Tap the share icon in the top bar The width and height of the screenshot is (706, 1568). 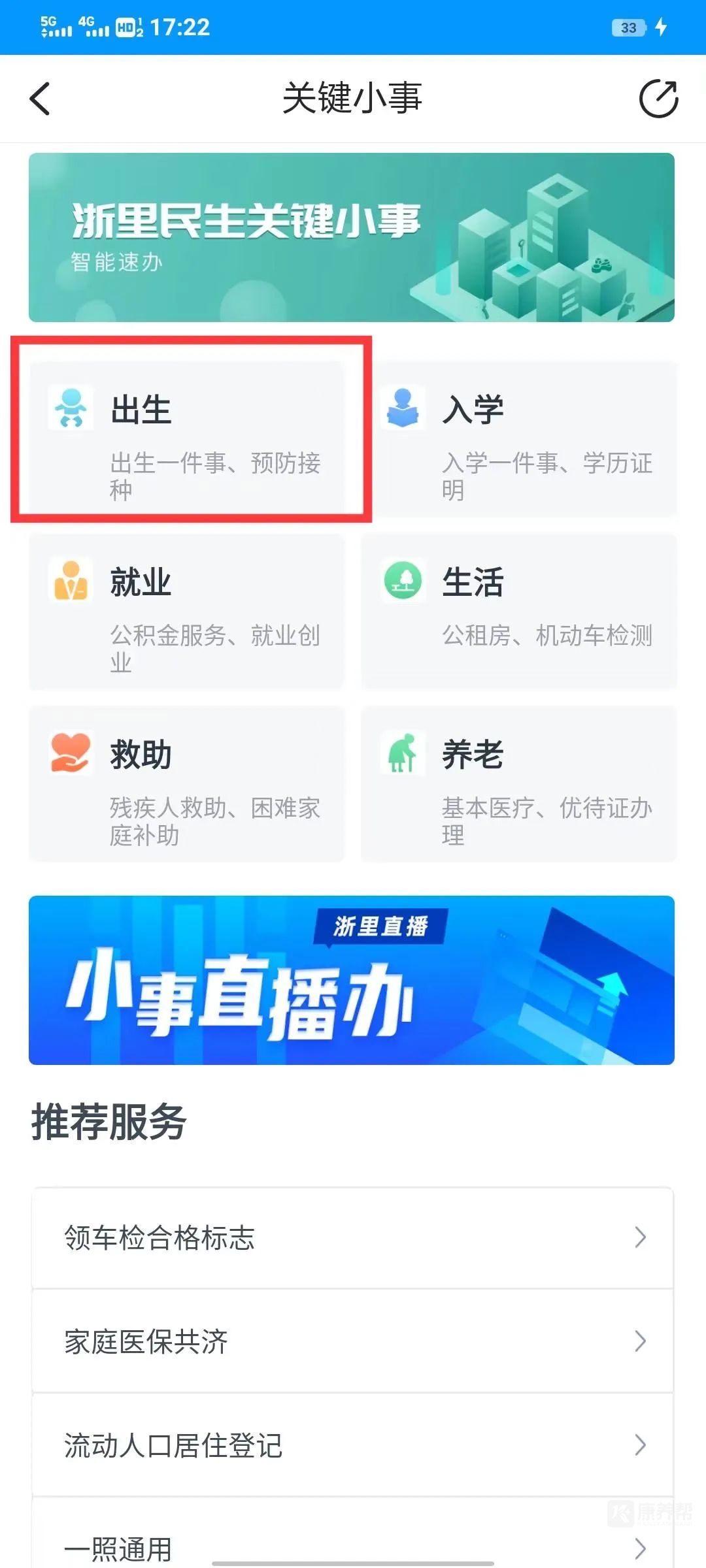point(658,99)
